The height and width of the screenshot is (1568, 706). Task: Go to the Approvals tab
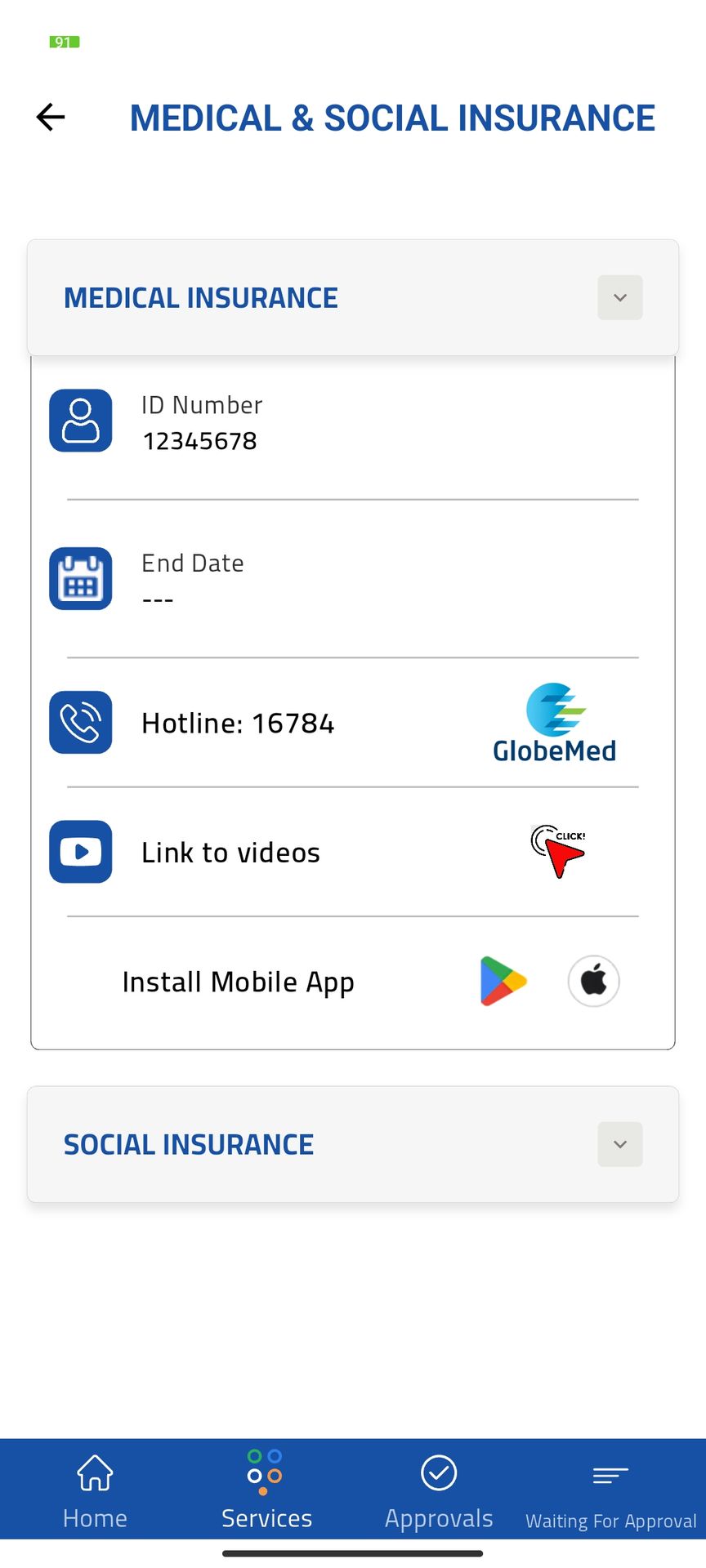pos(439,1490)
